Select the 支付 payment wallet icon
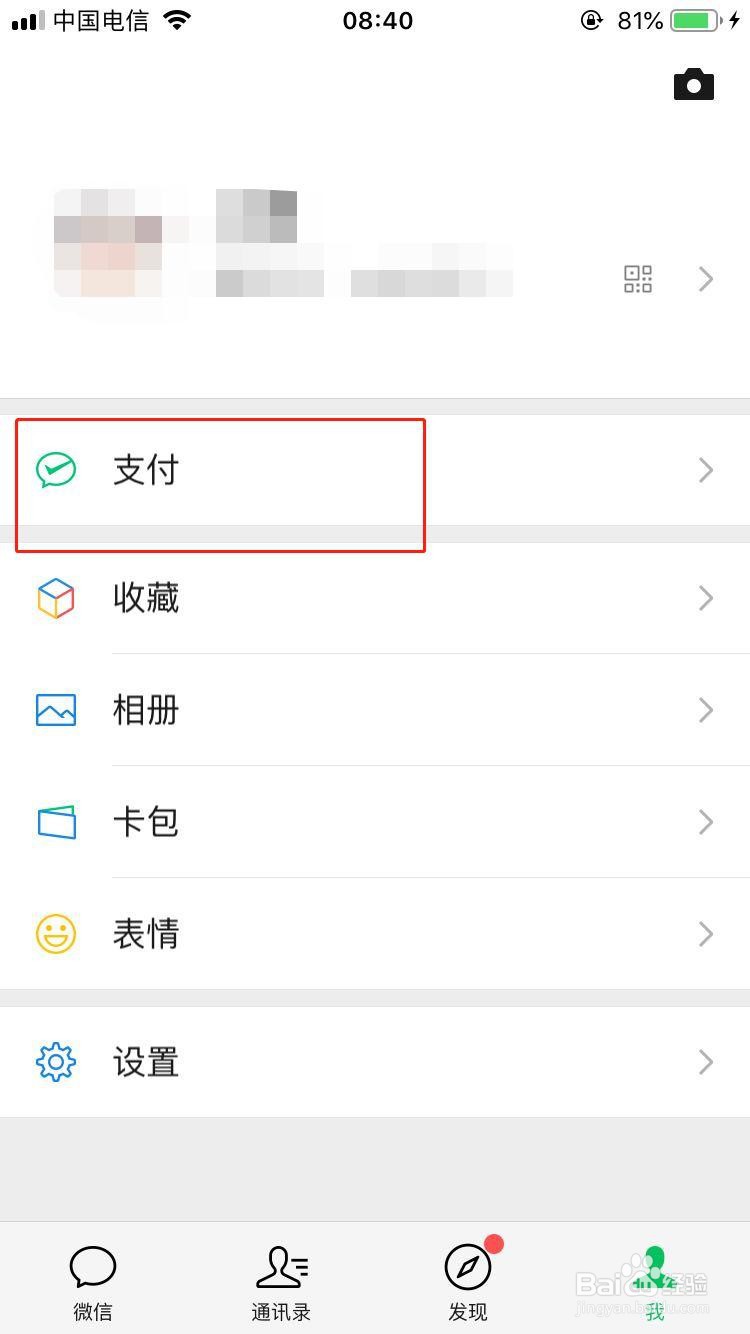 tap(57, 470)
